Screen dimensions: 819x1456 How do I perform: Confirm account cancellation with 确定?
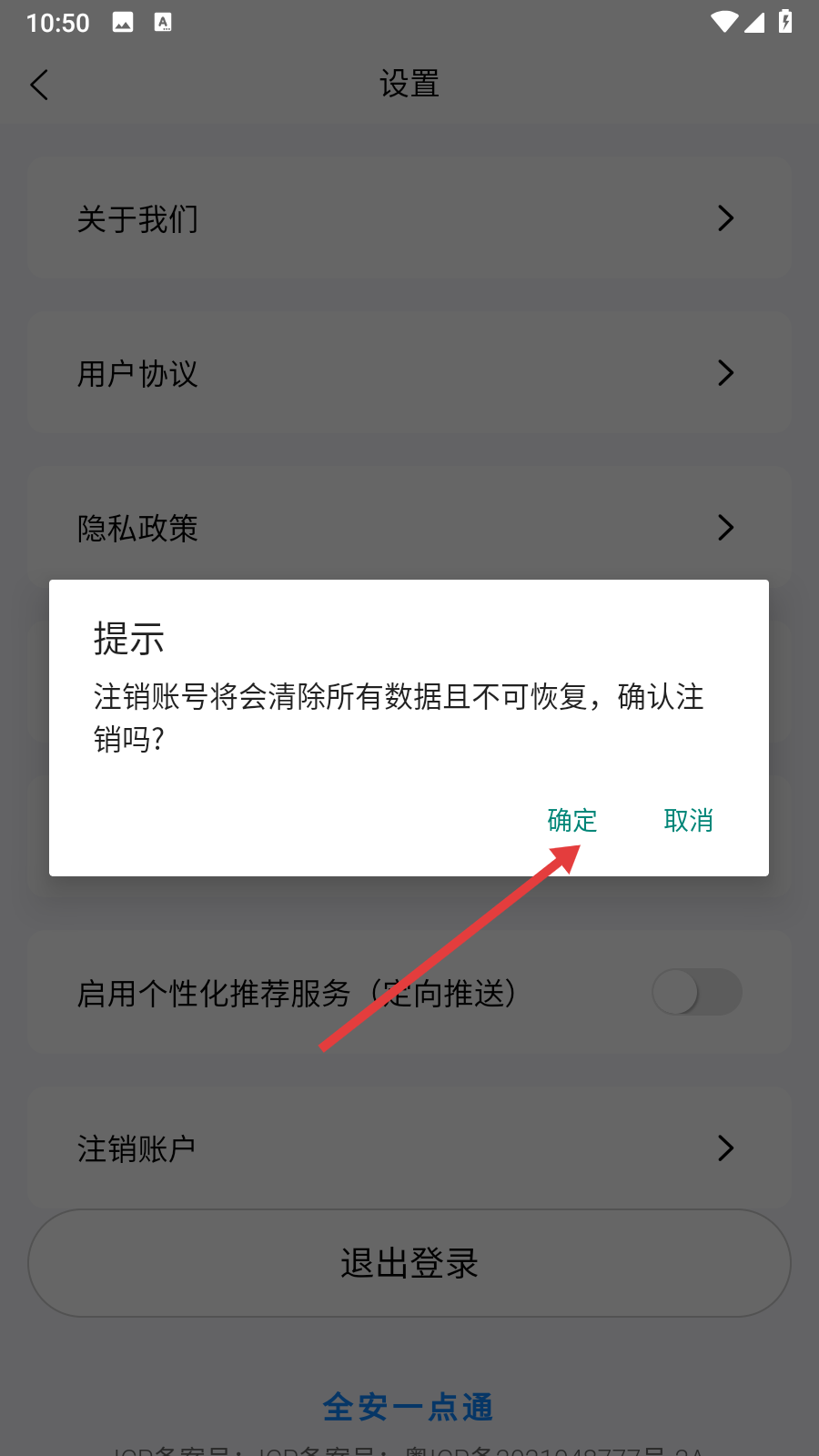click(x=572, y=820)
